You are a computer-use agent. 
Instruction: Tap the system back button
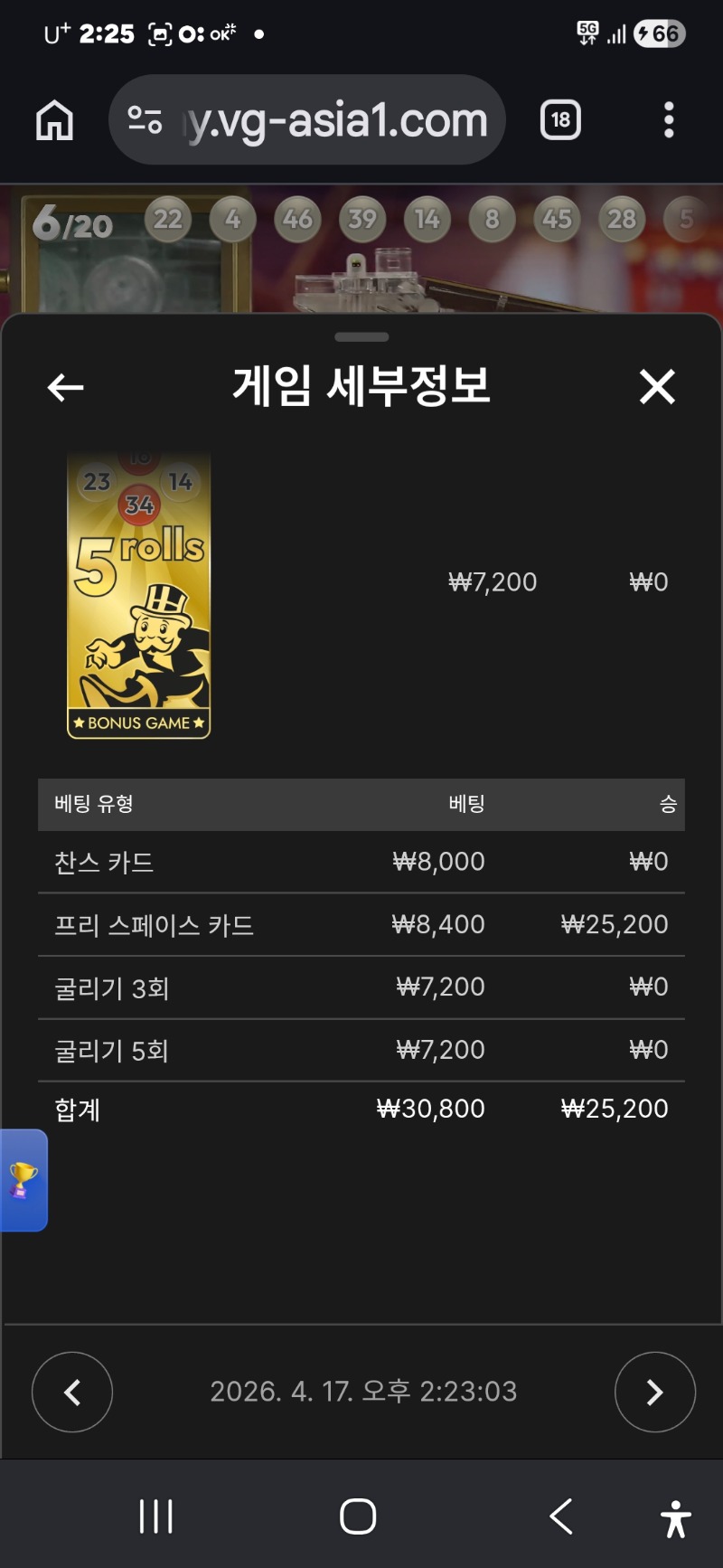pos(561,1516)
